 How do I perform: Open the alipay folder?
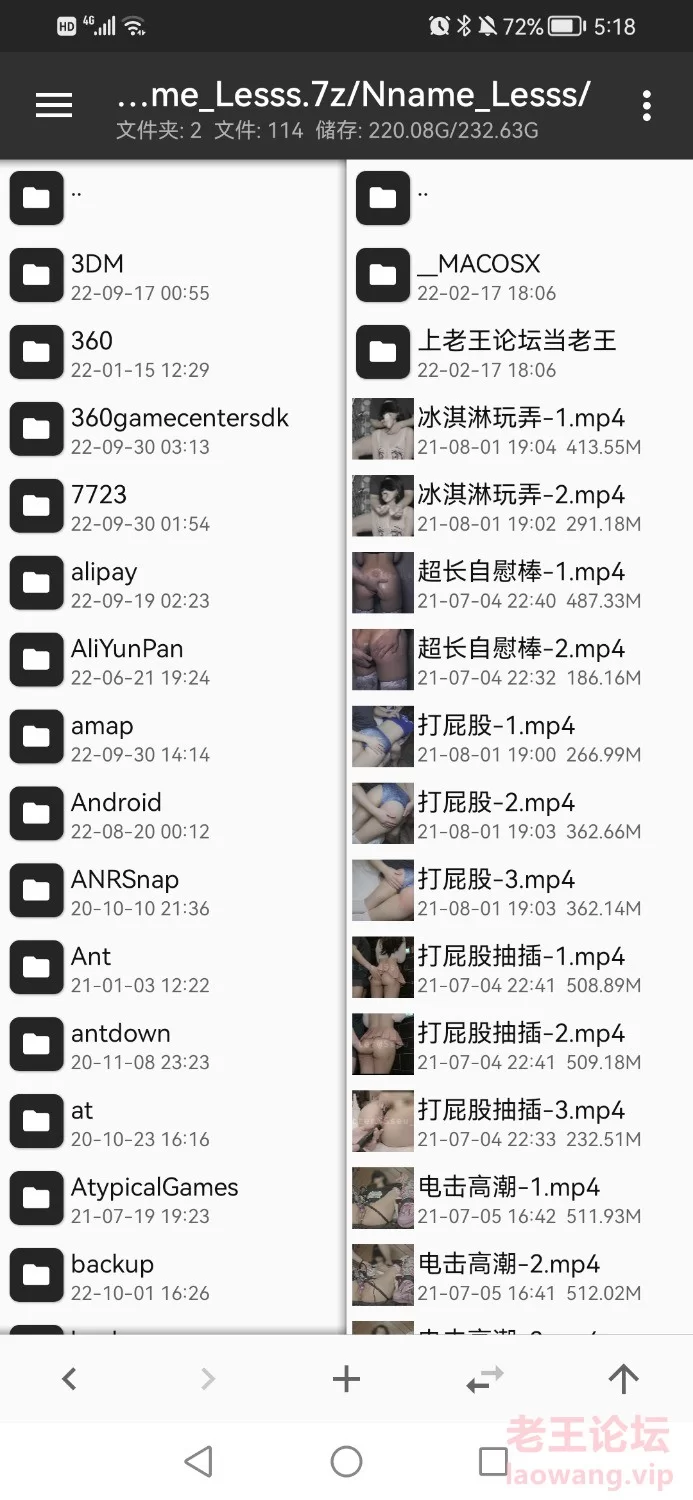(x=140, y=584)
